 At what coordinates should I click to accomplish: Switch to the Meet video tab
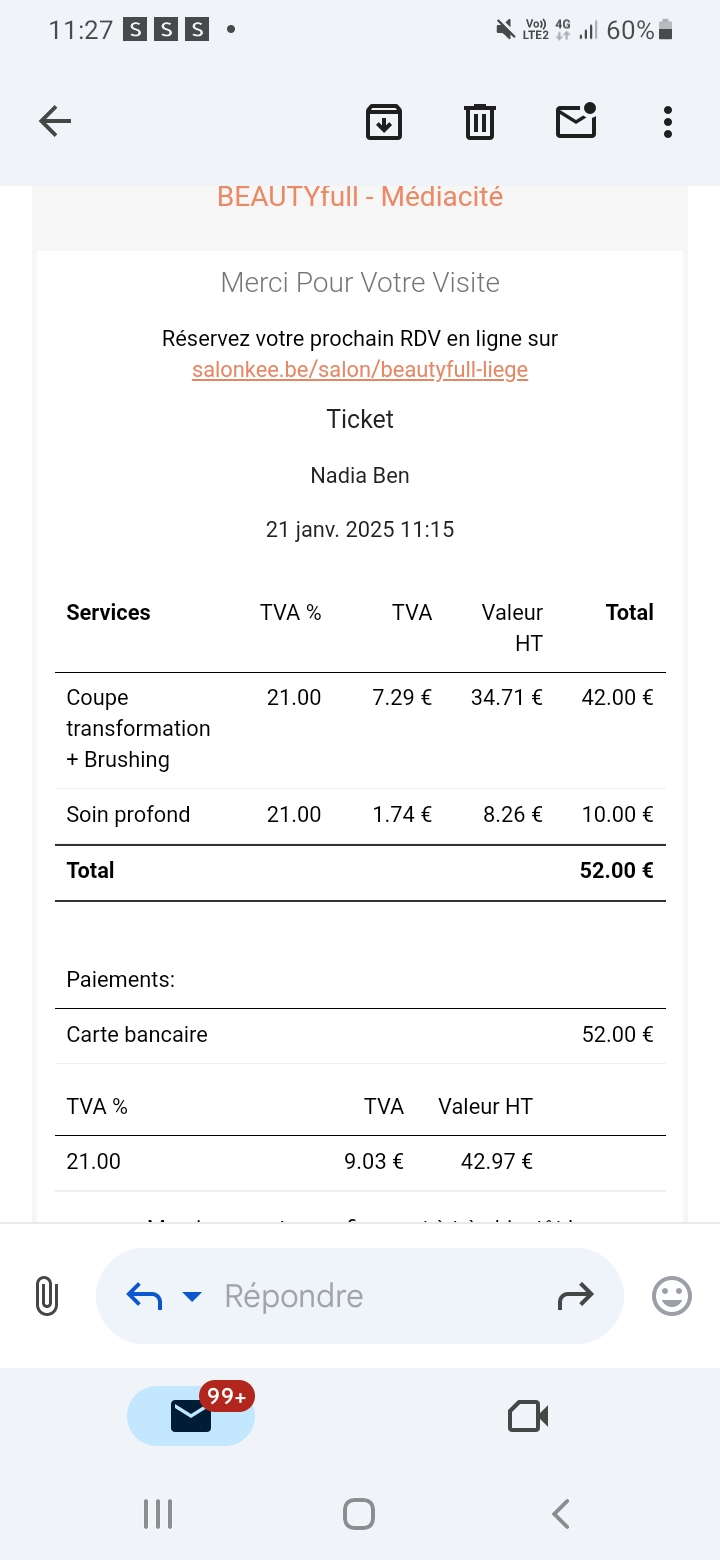click(528, 1416)
